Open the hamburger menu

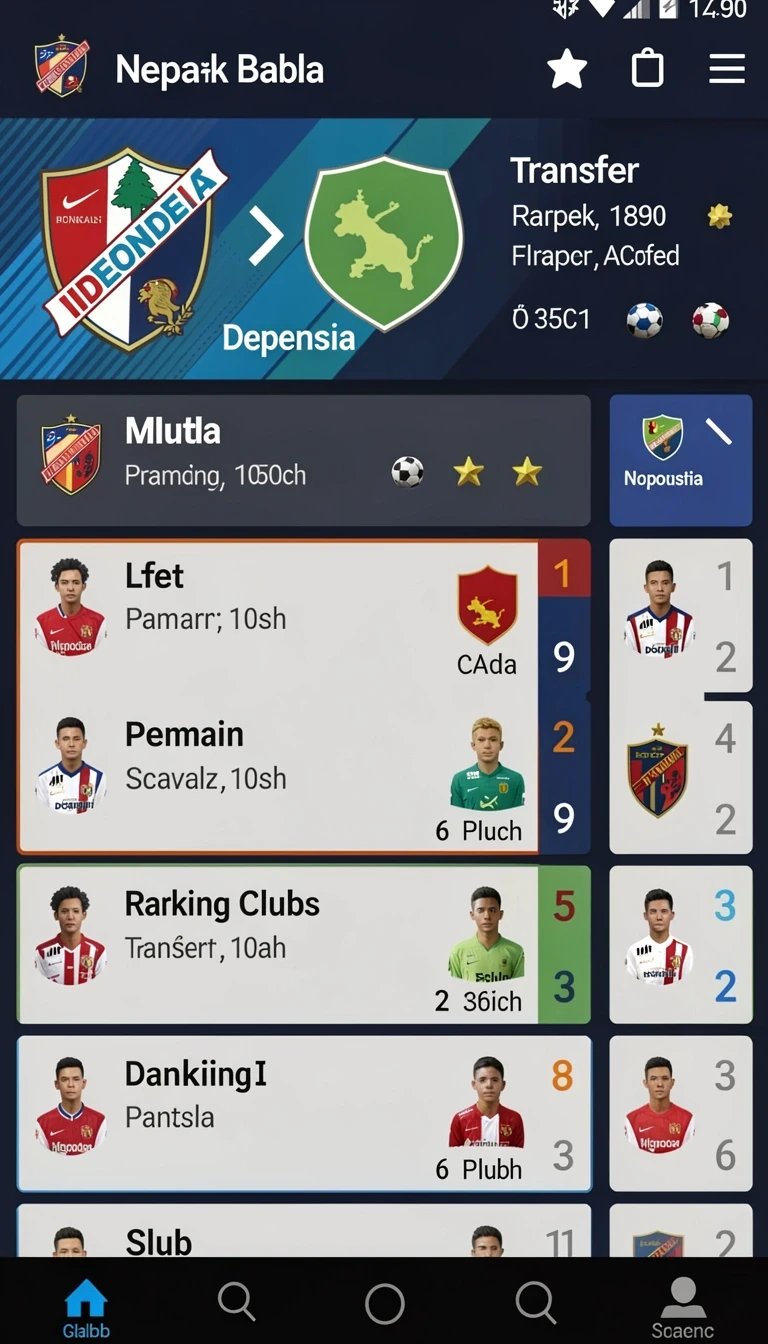pos(727,69)
